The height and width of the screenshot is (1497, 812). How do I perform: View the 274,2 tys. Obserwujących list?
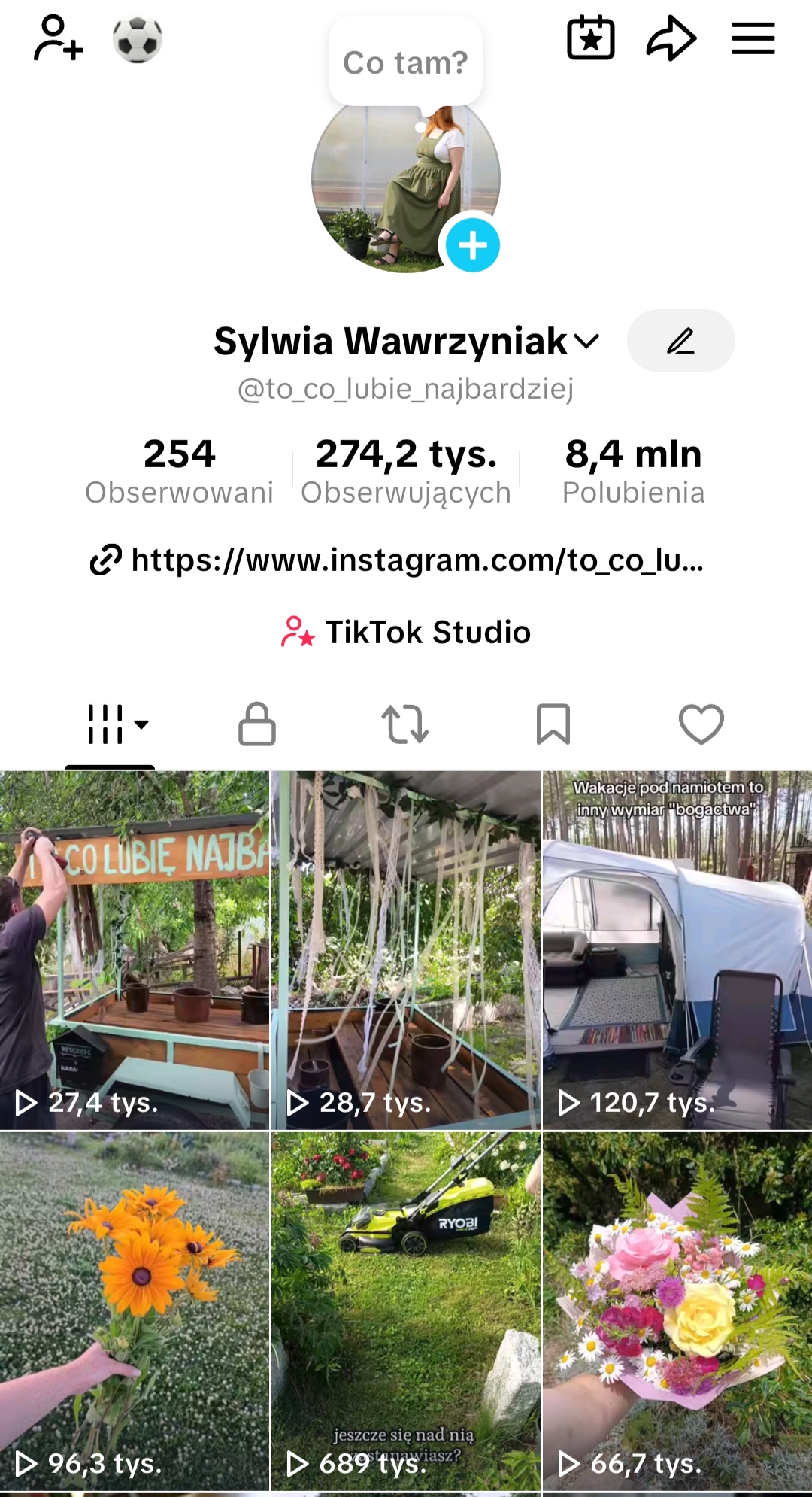coord(406,471)
